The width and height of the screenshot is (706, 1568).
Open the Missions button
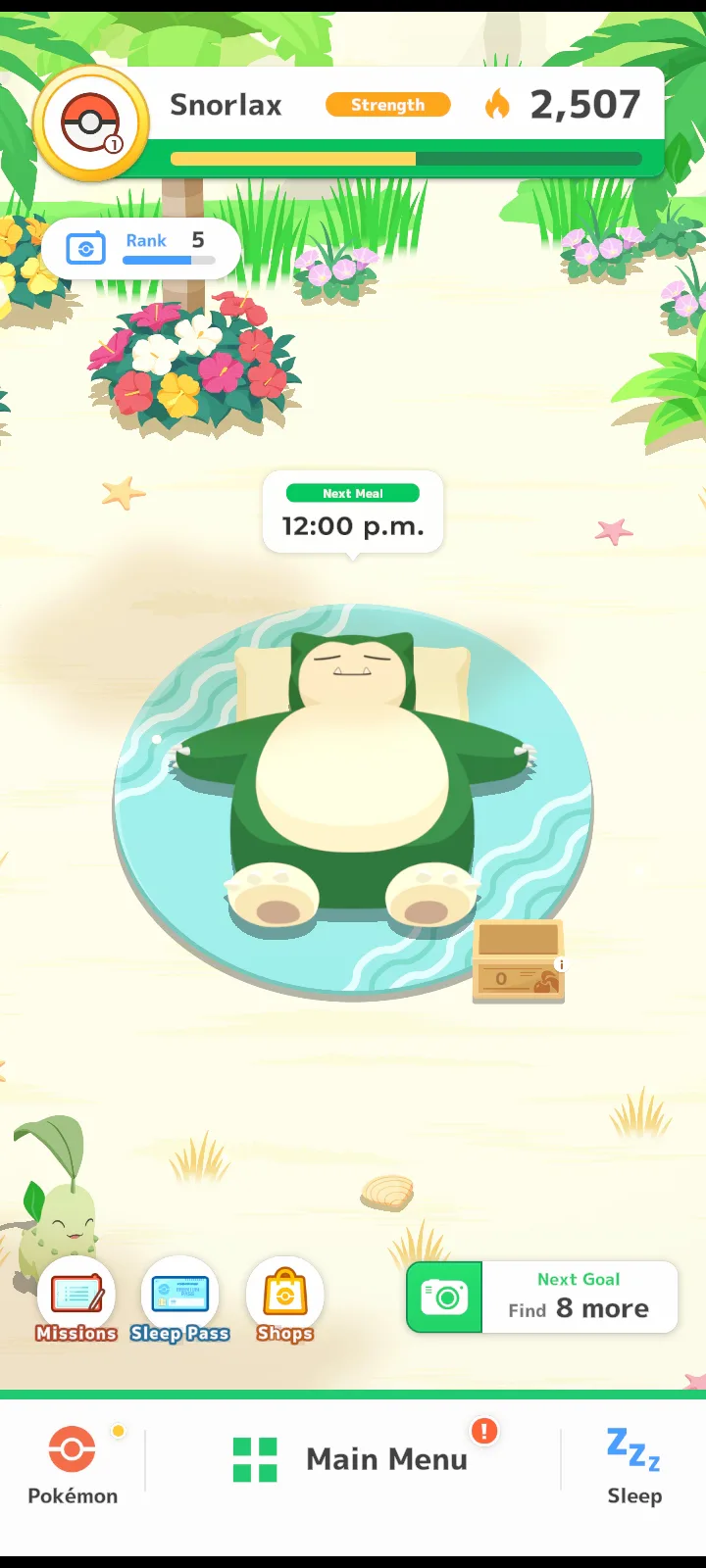click(76, 1300)
